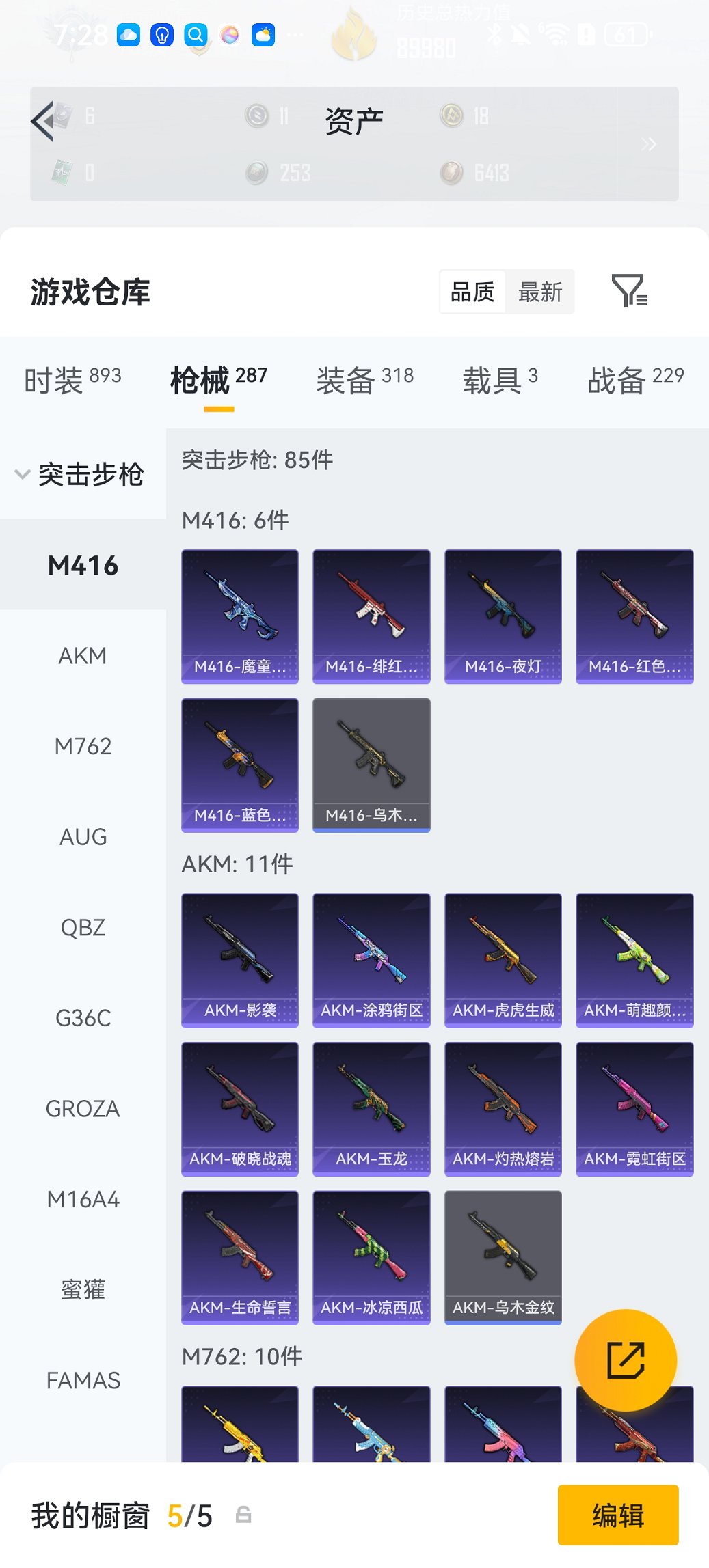Switch to the 战备 tab
The image size is (709, 1568).
coord(635,379)
